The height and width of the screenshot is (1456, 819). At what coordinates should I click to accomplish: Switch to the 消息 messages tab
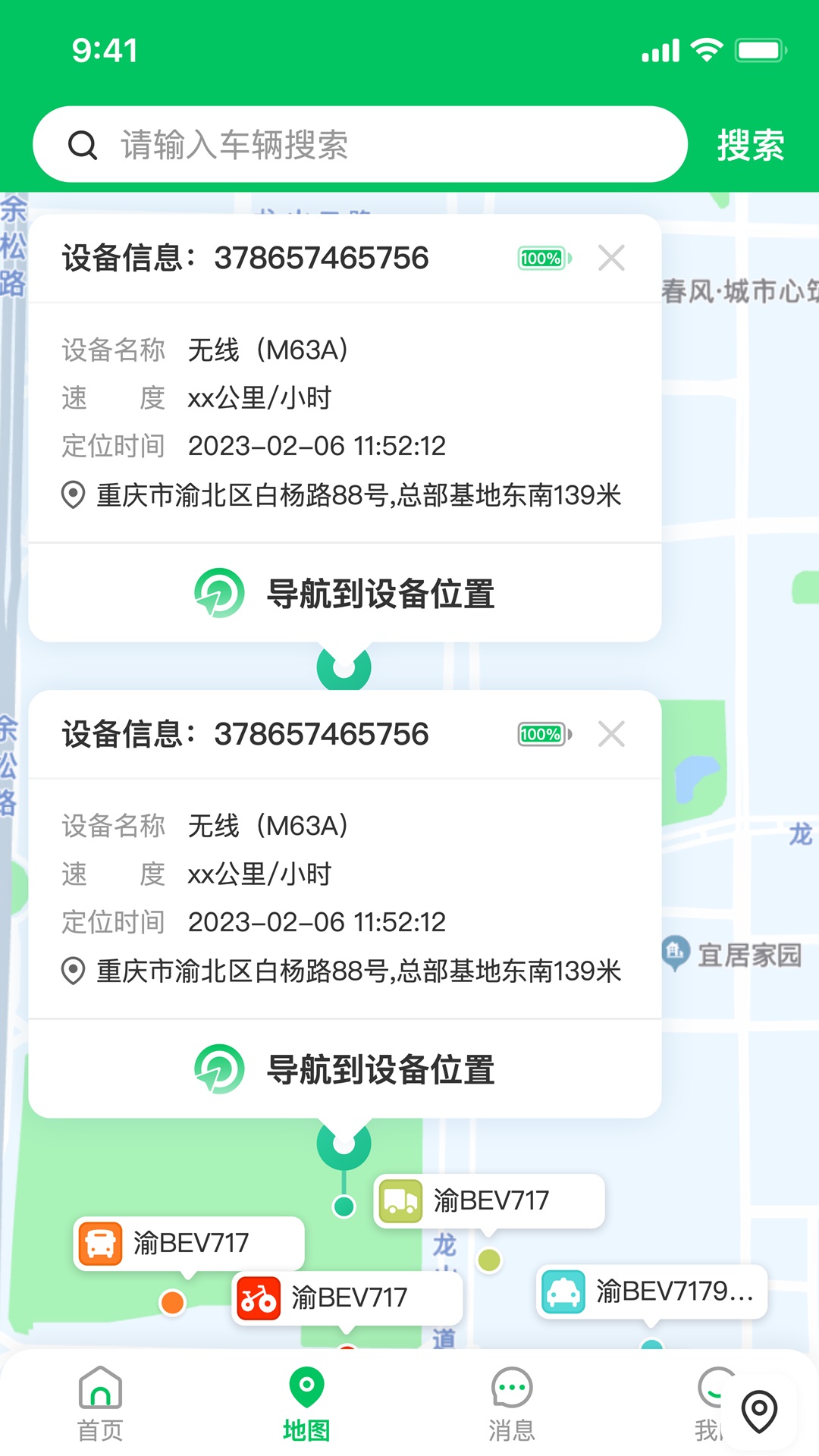511,1404
